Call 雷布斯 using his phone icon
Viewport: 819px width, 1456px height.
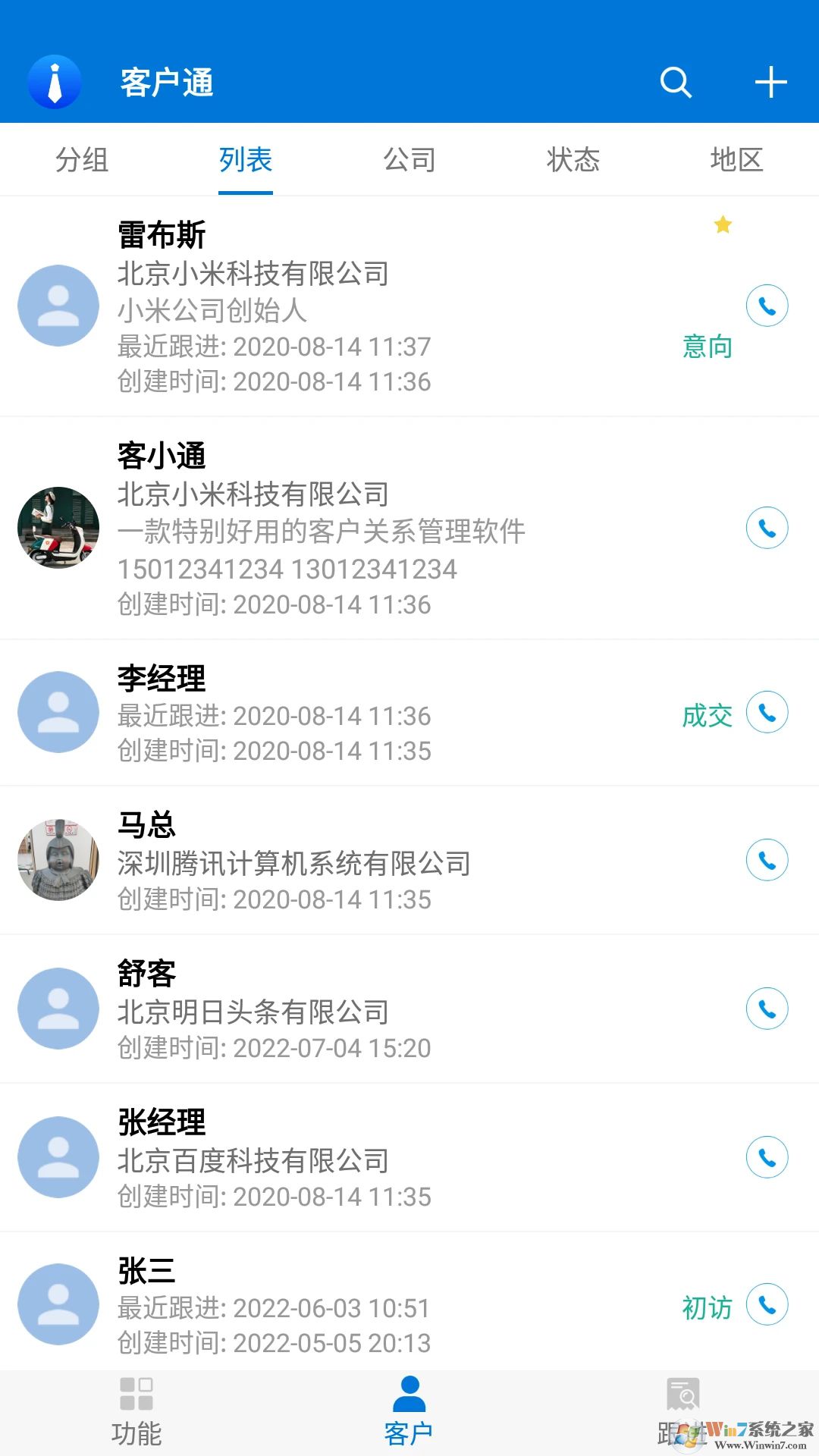(767, 306)
